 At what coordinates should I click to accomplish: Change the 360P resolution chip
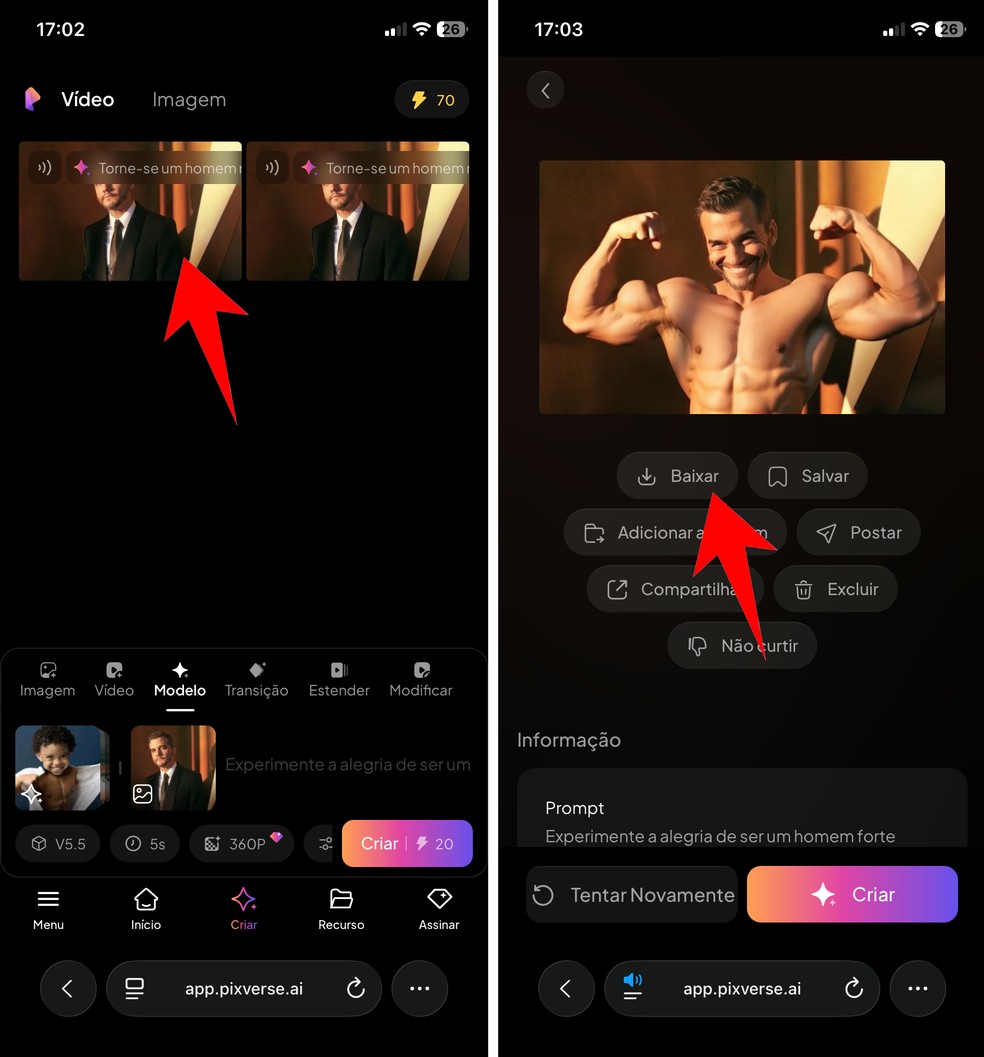[x=241, y=844]
